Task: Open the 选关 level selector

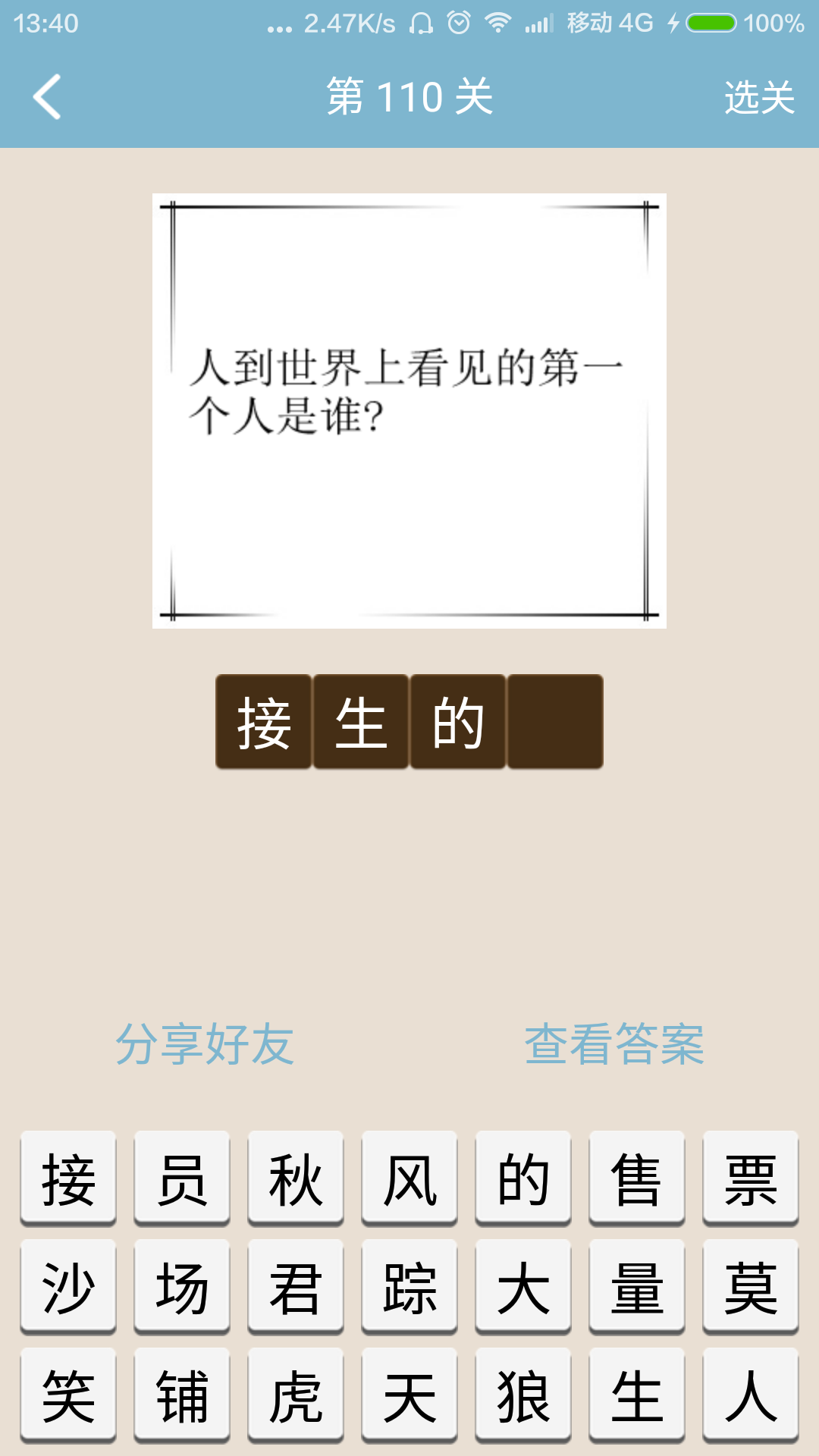Action: 758,98
